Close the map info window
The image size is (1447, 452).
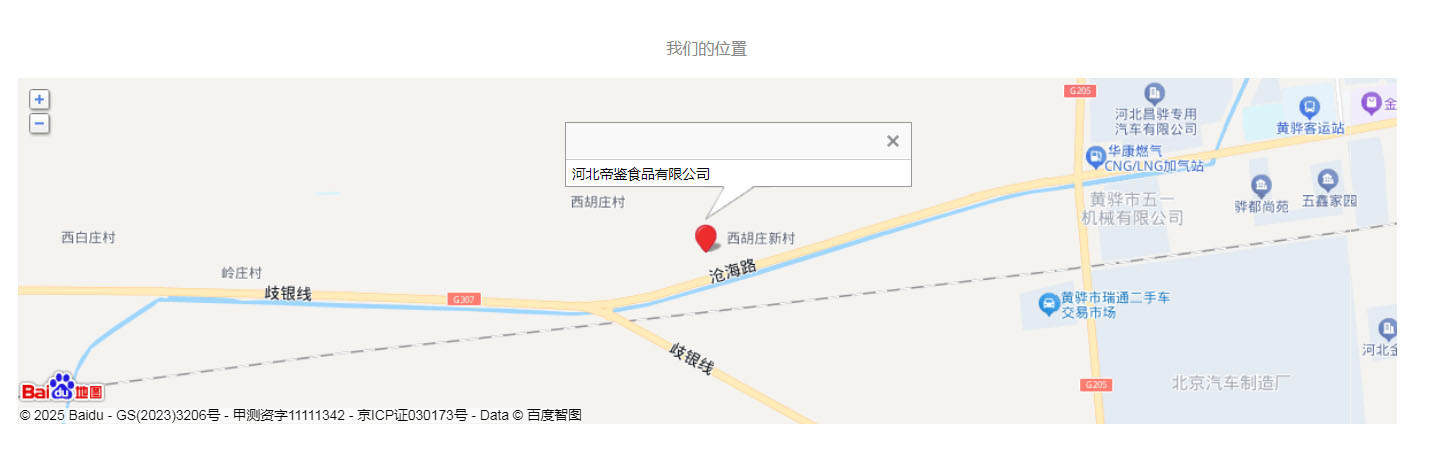click(x=893, y=141)
